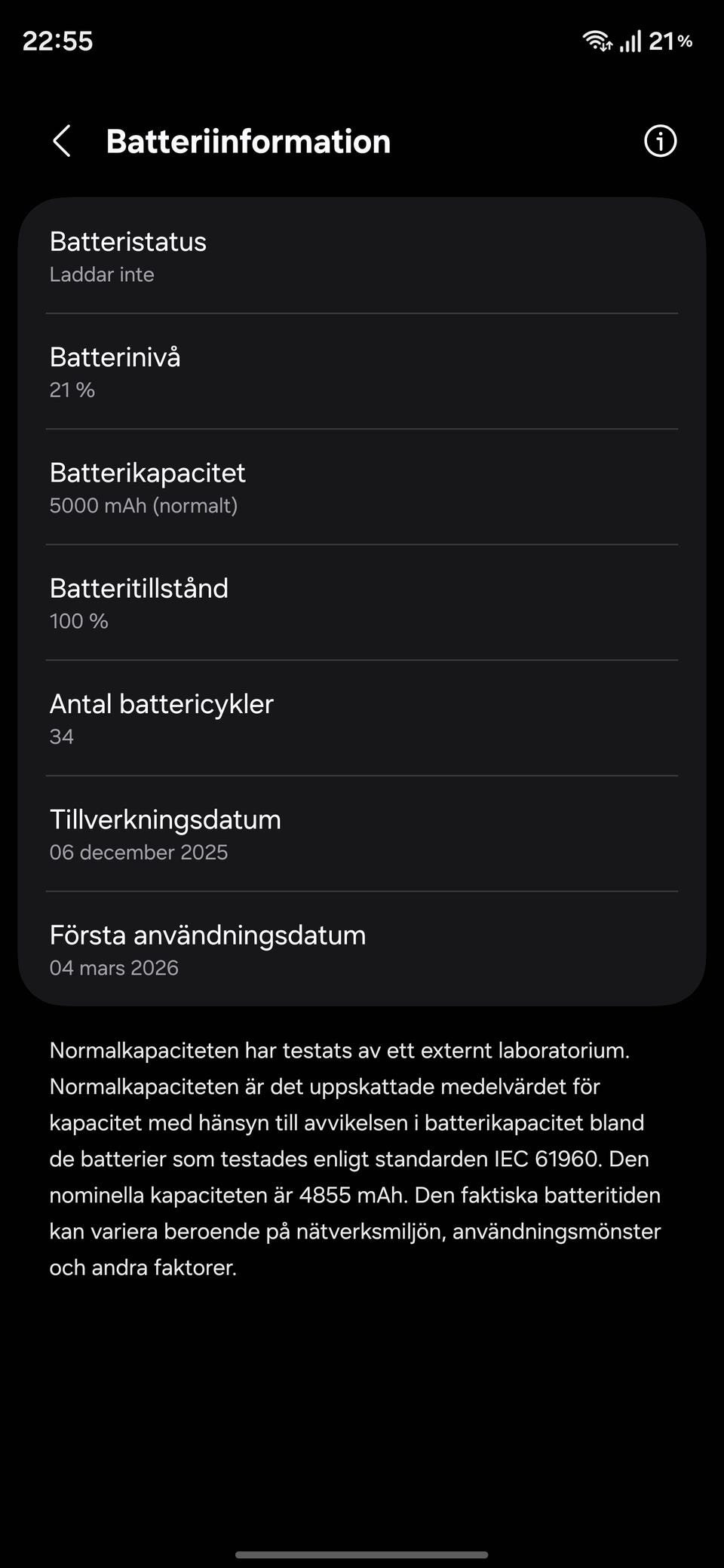Open the info icon in the header
Image resolution: width=724 pixels, height=1568 pixels.
click(660, 141)
